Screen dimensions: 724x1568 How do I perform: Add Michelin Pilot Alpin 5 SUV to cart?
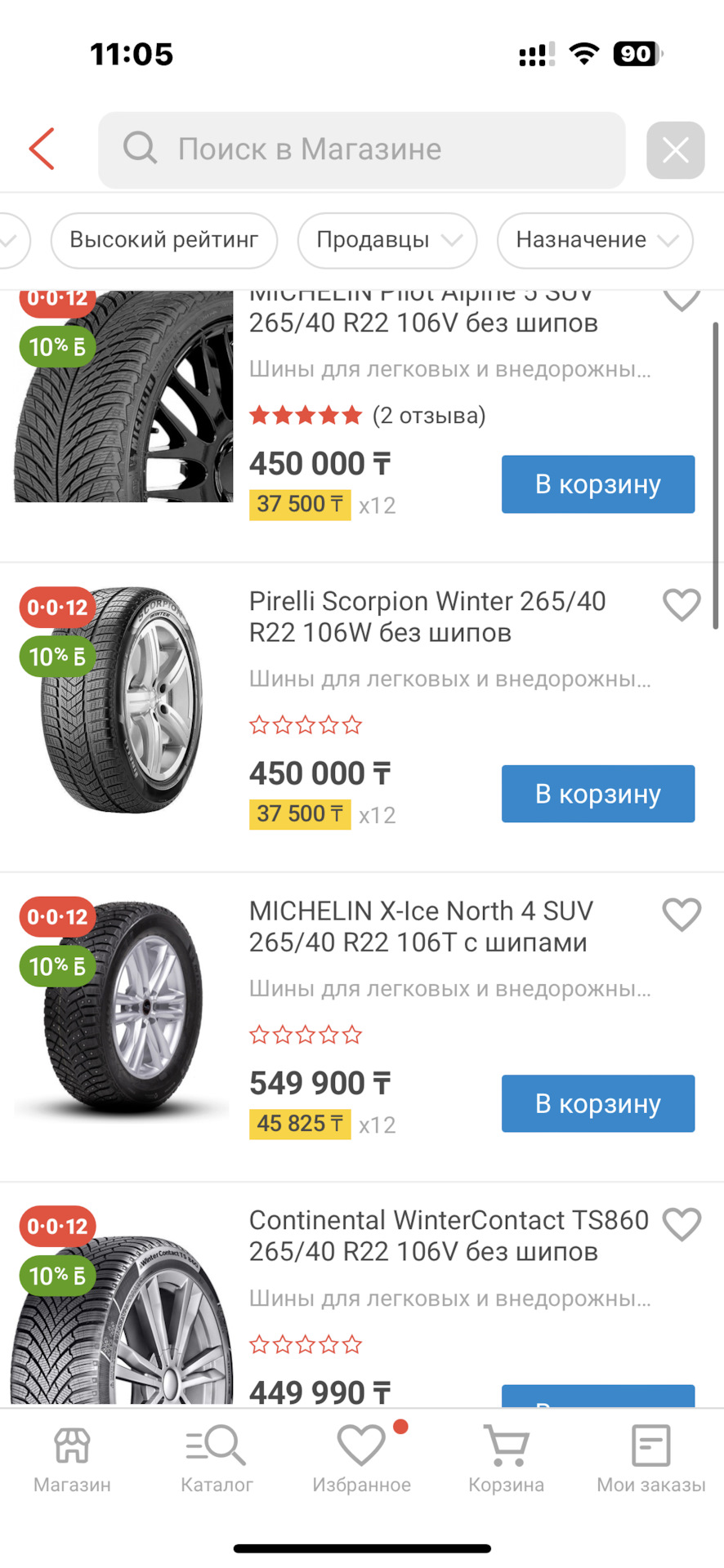click(597, 484)
